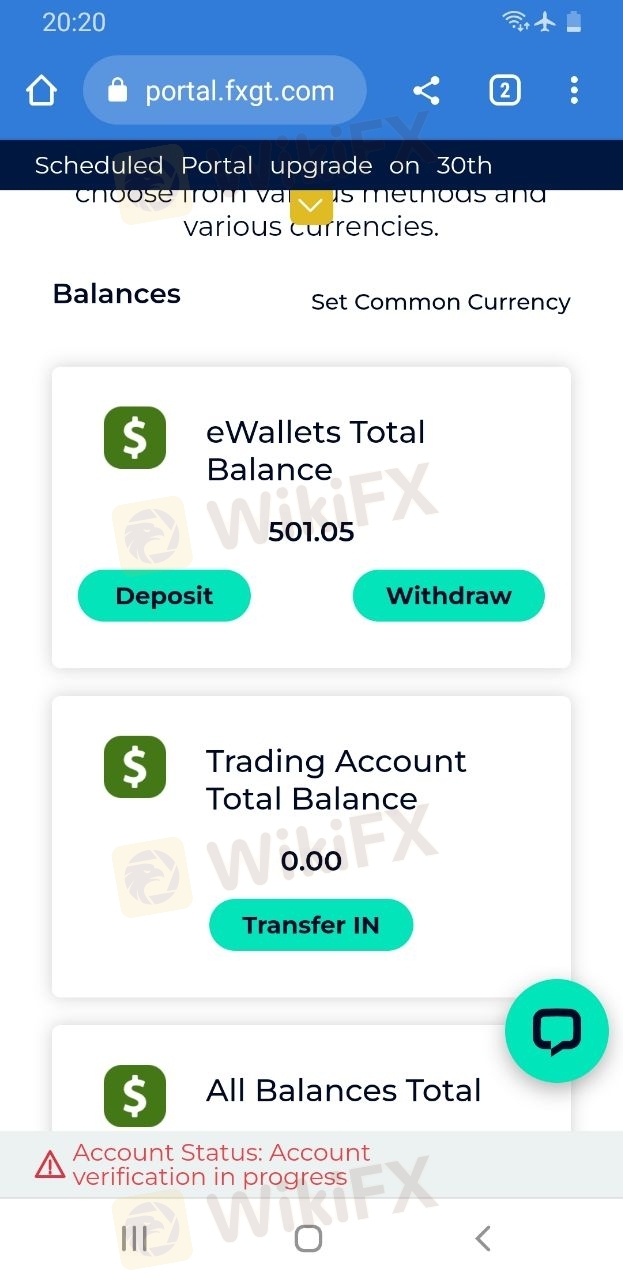Screen dimensions: 623x1280
Task: Tap Transfer IN for Trading Account
Action: point(311,925)
